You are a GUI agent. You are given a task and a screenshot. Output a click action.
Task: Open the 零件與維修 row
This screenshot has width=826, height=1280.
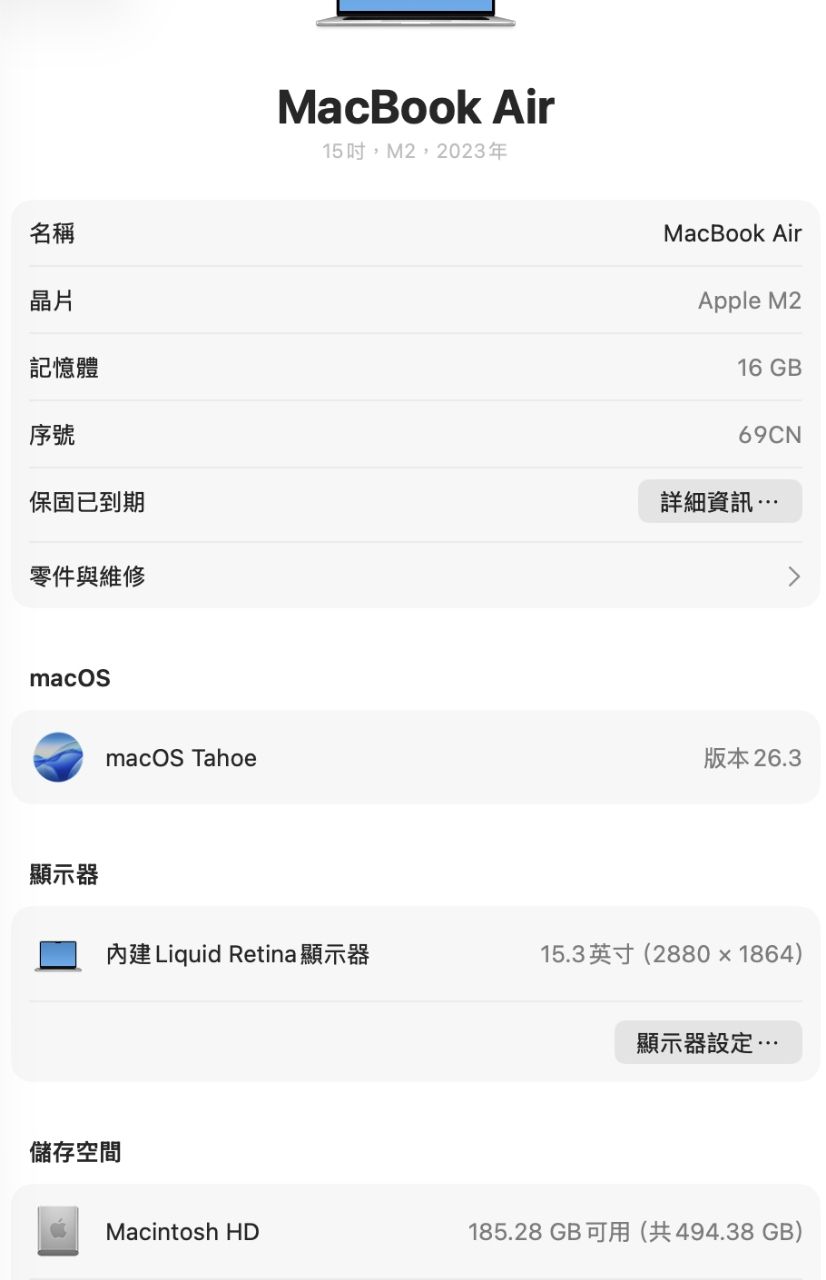(x=415, y=576)
